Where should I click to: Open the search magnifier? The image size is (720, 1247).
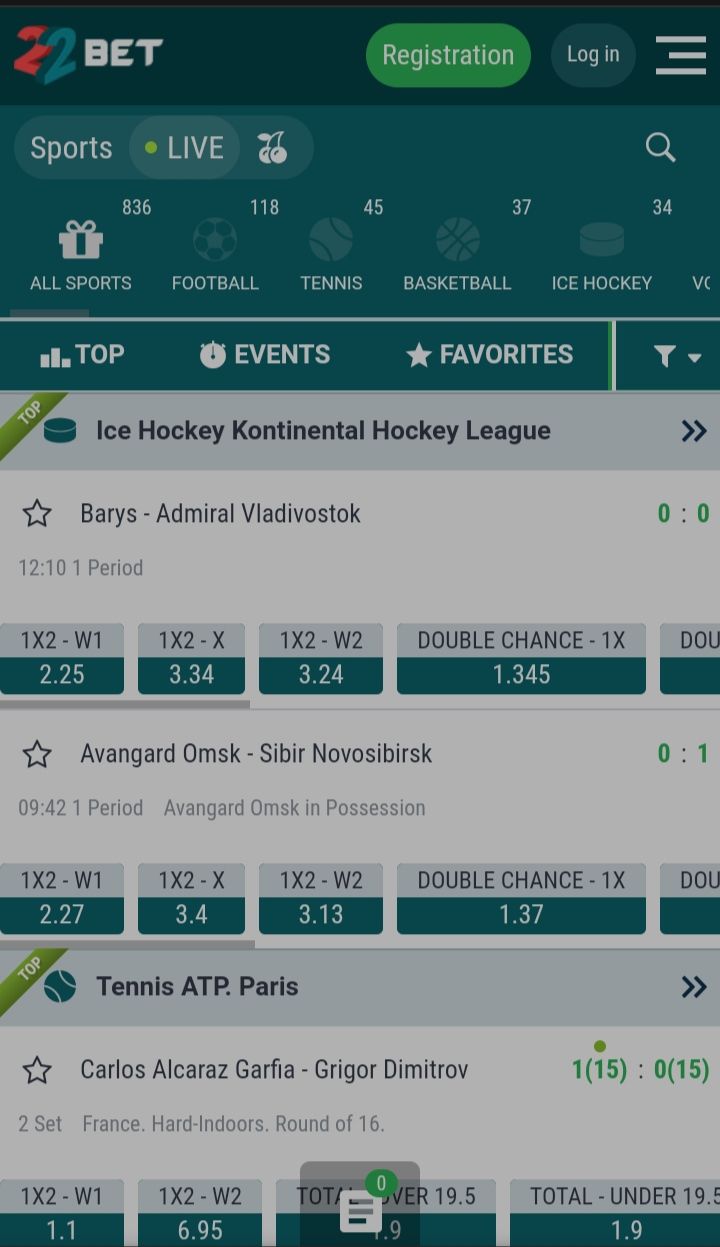pos(660,148)
